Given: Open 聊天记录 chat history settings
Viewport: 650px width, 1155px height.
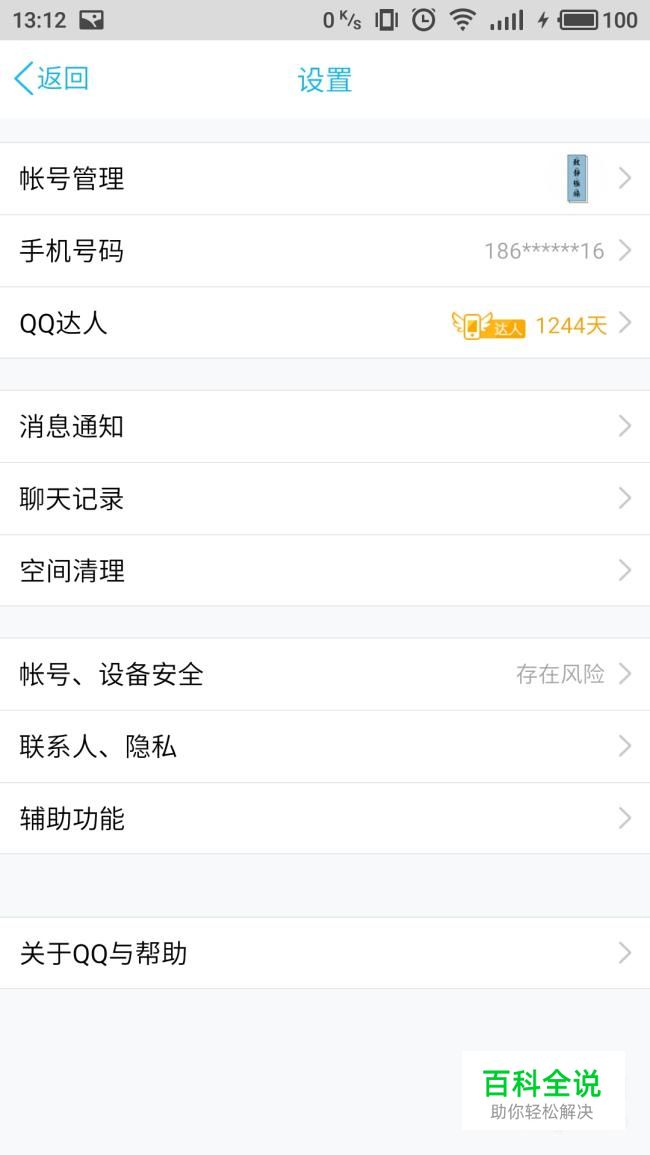Looking at the screenshot, I should pos(325,499).
